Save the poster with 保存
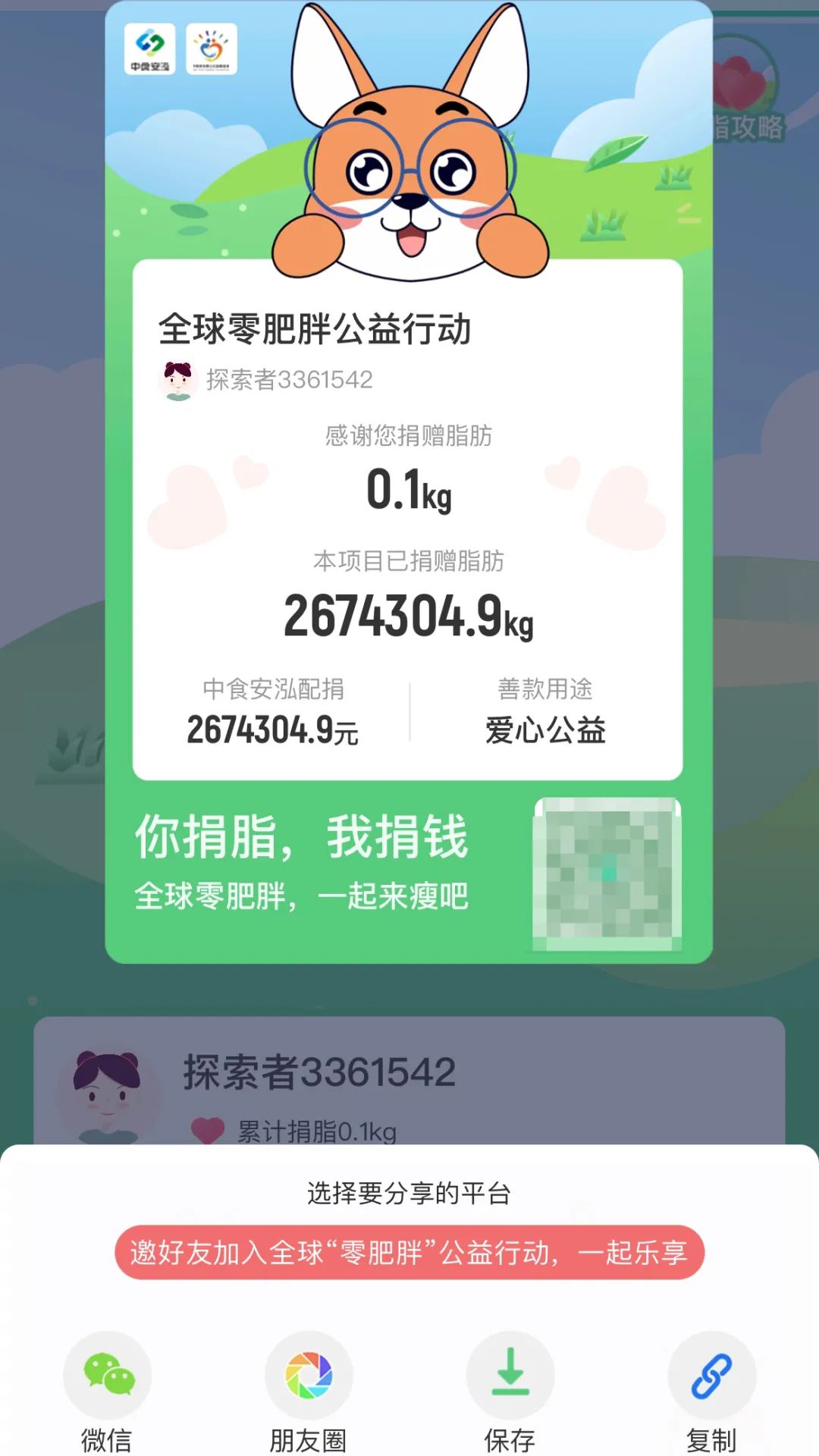 click(510, 1376)
